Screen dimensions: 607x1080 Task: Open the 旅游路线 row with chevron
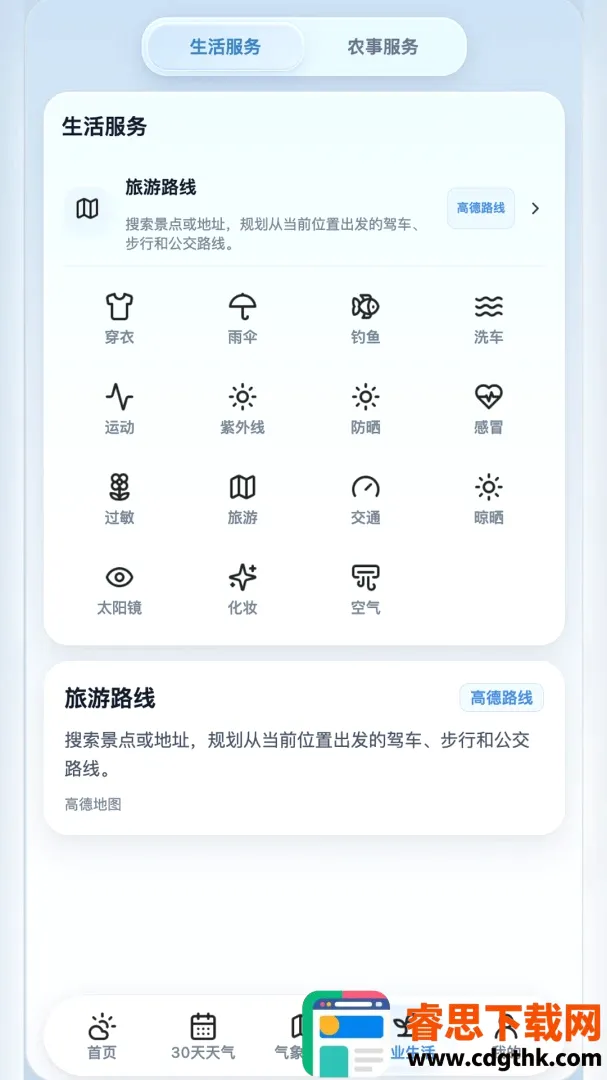(304, 215)
